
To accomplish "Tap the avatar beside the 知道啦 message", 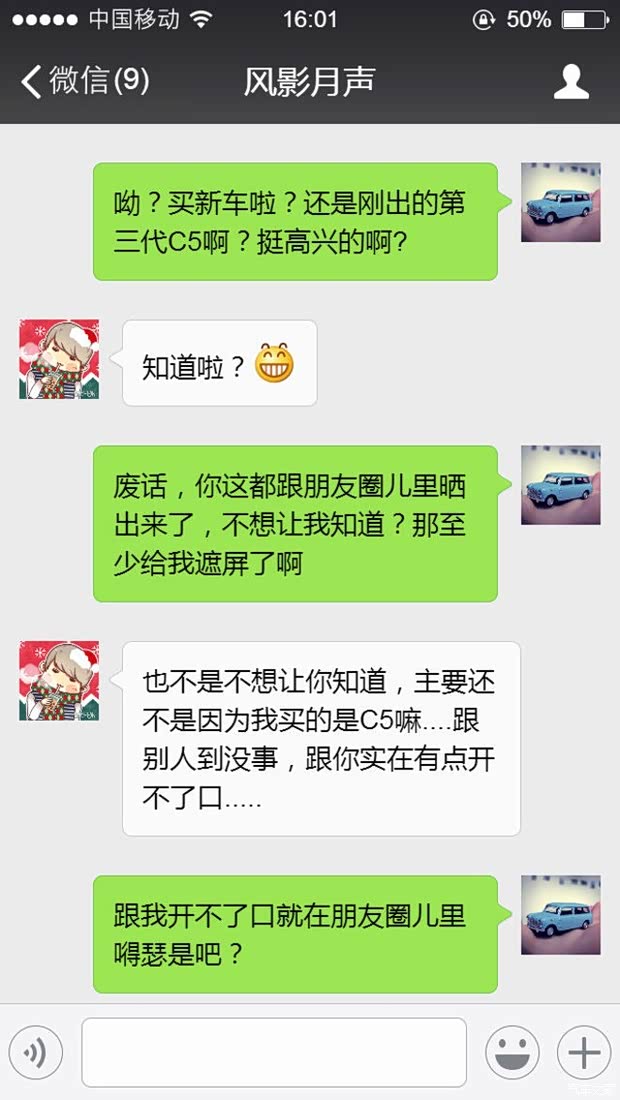I will tap(59, 360).
